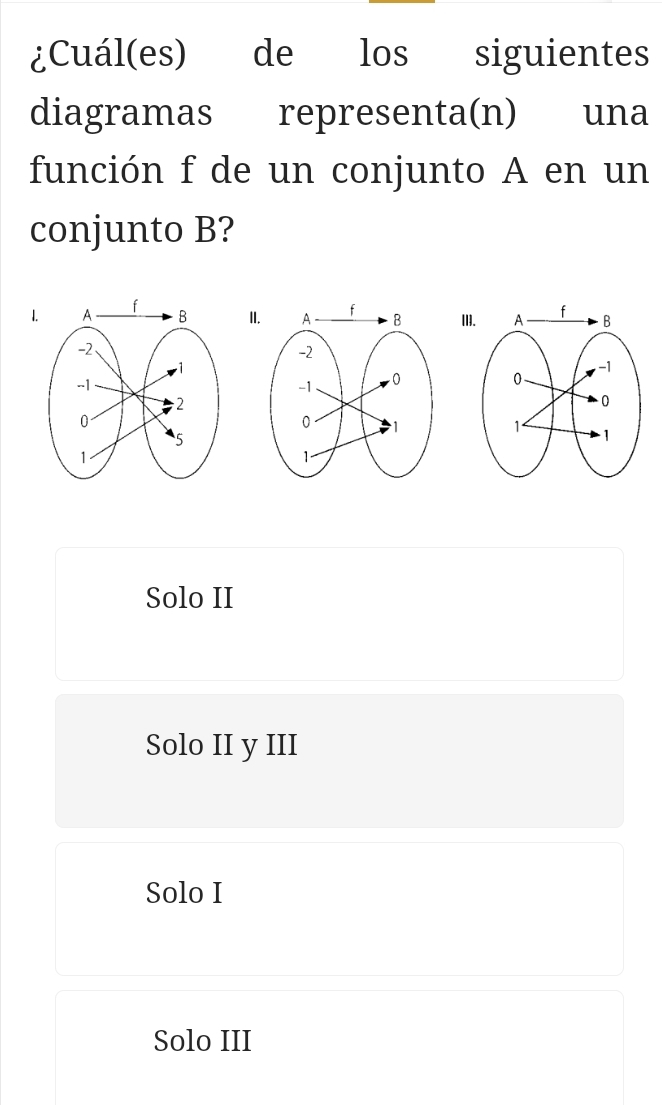Select the answer 'Solo II'
Screen dimensions: 662x1105
339,613
